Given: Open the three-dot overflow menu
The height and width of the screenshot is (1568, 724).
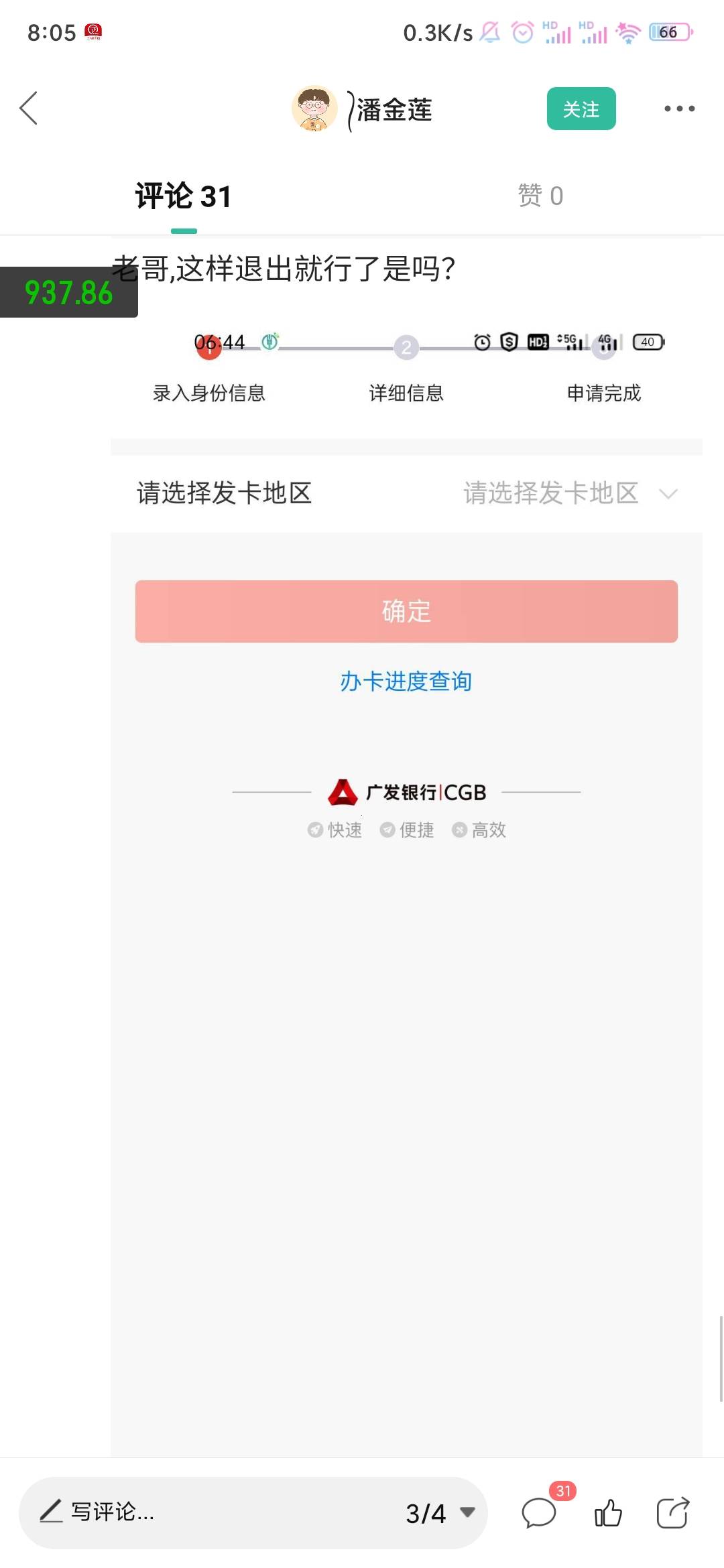Looking at the screenshot, I should 679,109.
